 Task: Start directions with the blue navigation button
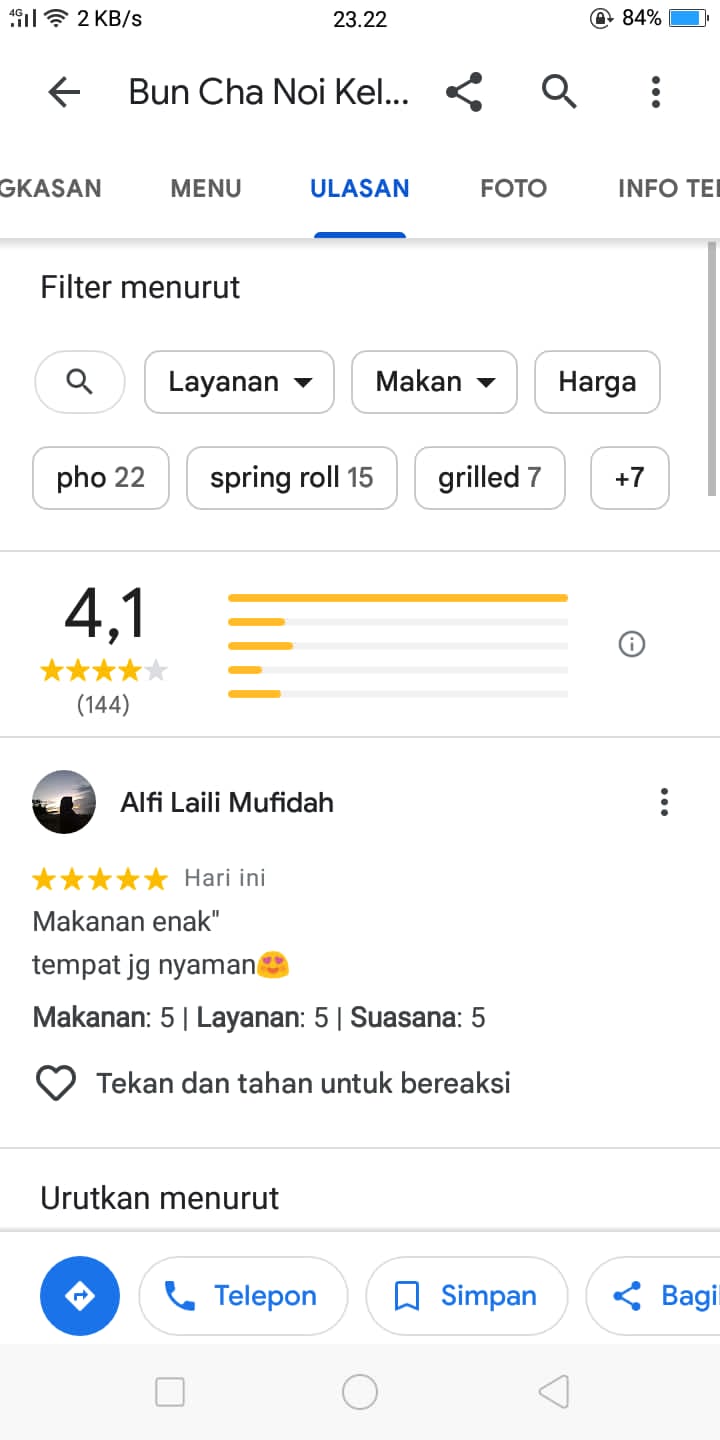pyautogui.click(x=80, y=1296)
